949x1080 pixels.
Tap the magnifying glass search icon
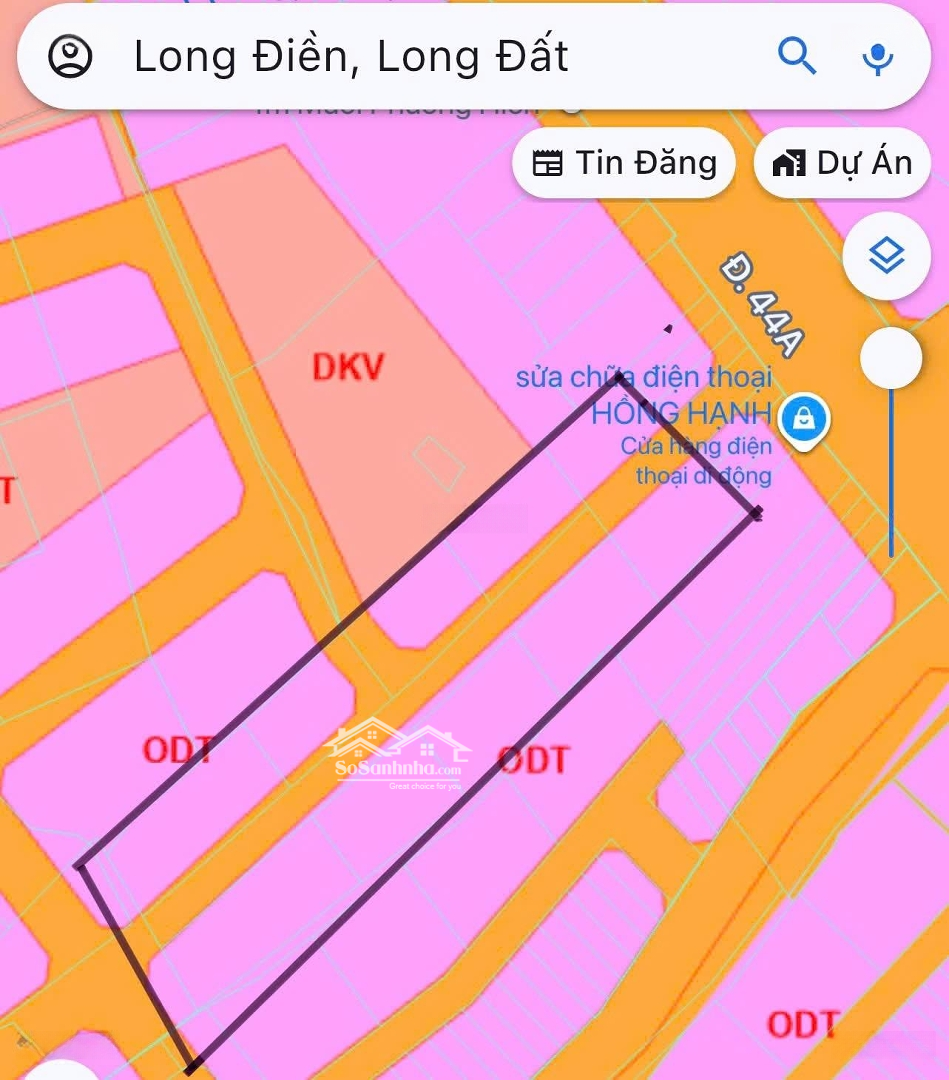coord(797,56)
